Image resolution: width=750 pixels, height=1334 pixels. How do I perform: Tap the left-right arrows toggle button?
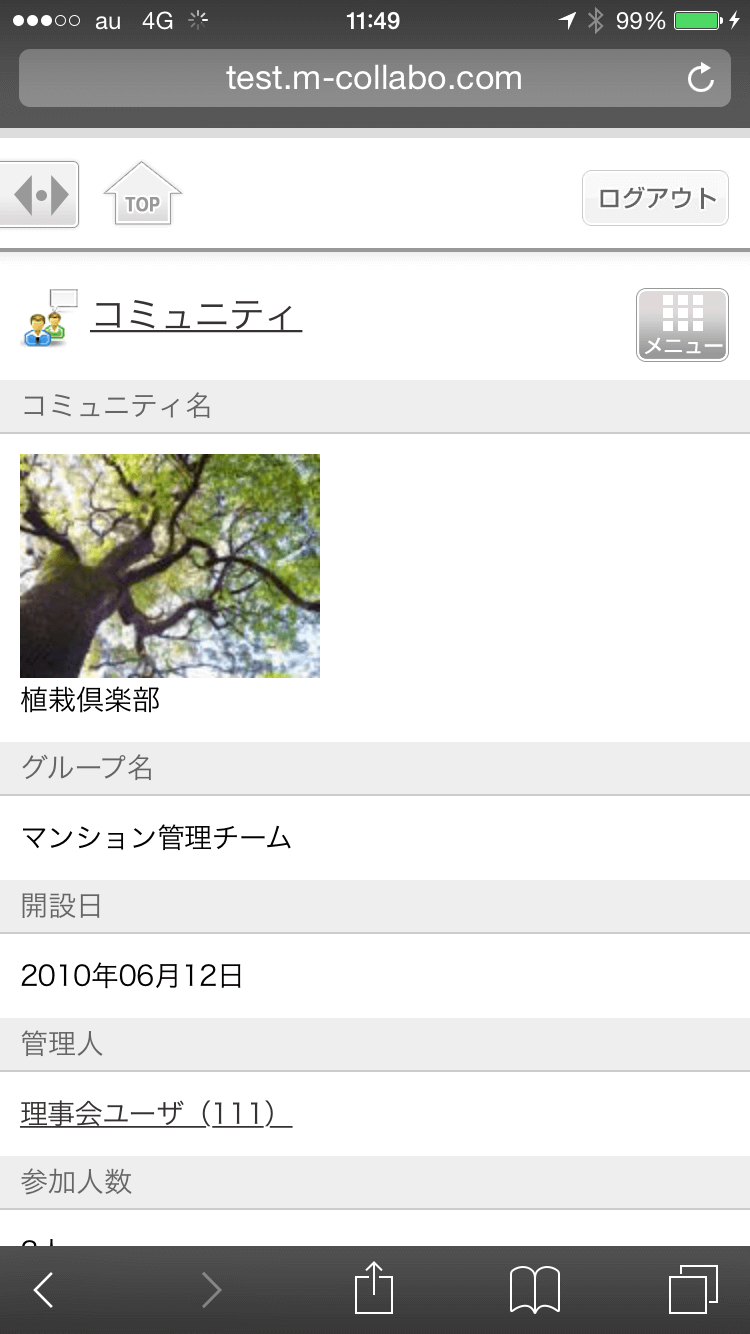pyautogui.click(x=40, y=194)
